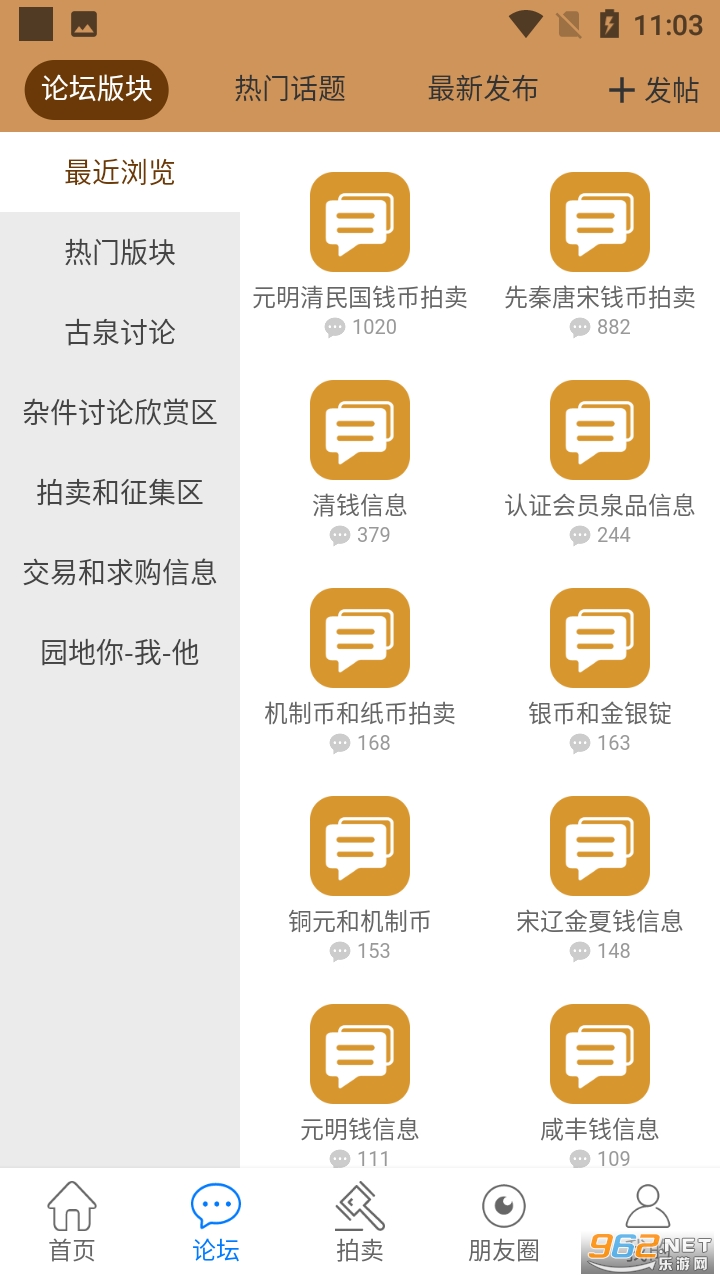Select the 论坛版块 tab
The width and height of the screenshot is (720, 1280).
(97, 90)
